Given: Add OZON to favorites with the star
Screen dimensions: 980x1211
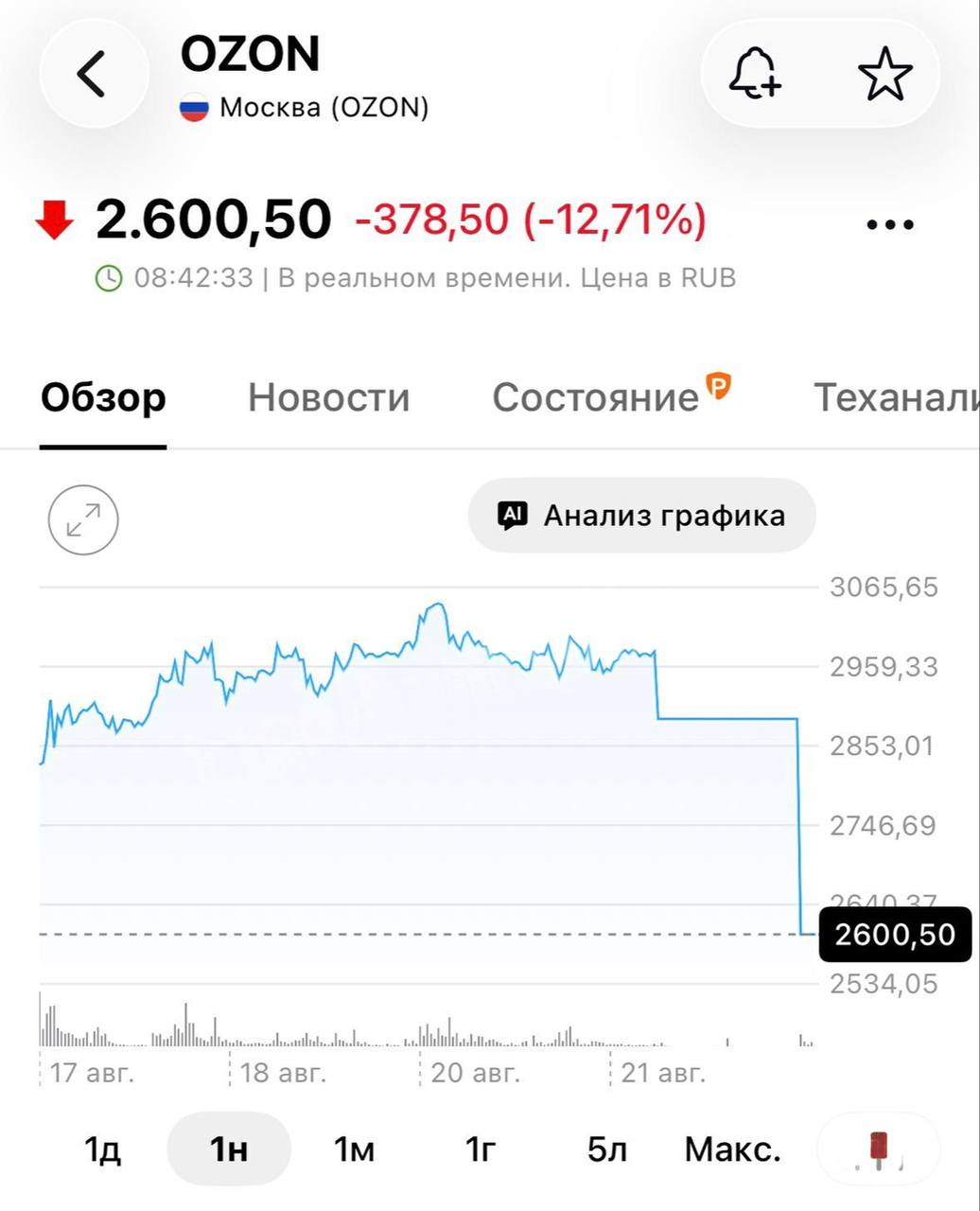Looking at the screenshot, I should (884, 75).
